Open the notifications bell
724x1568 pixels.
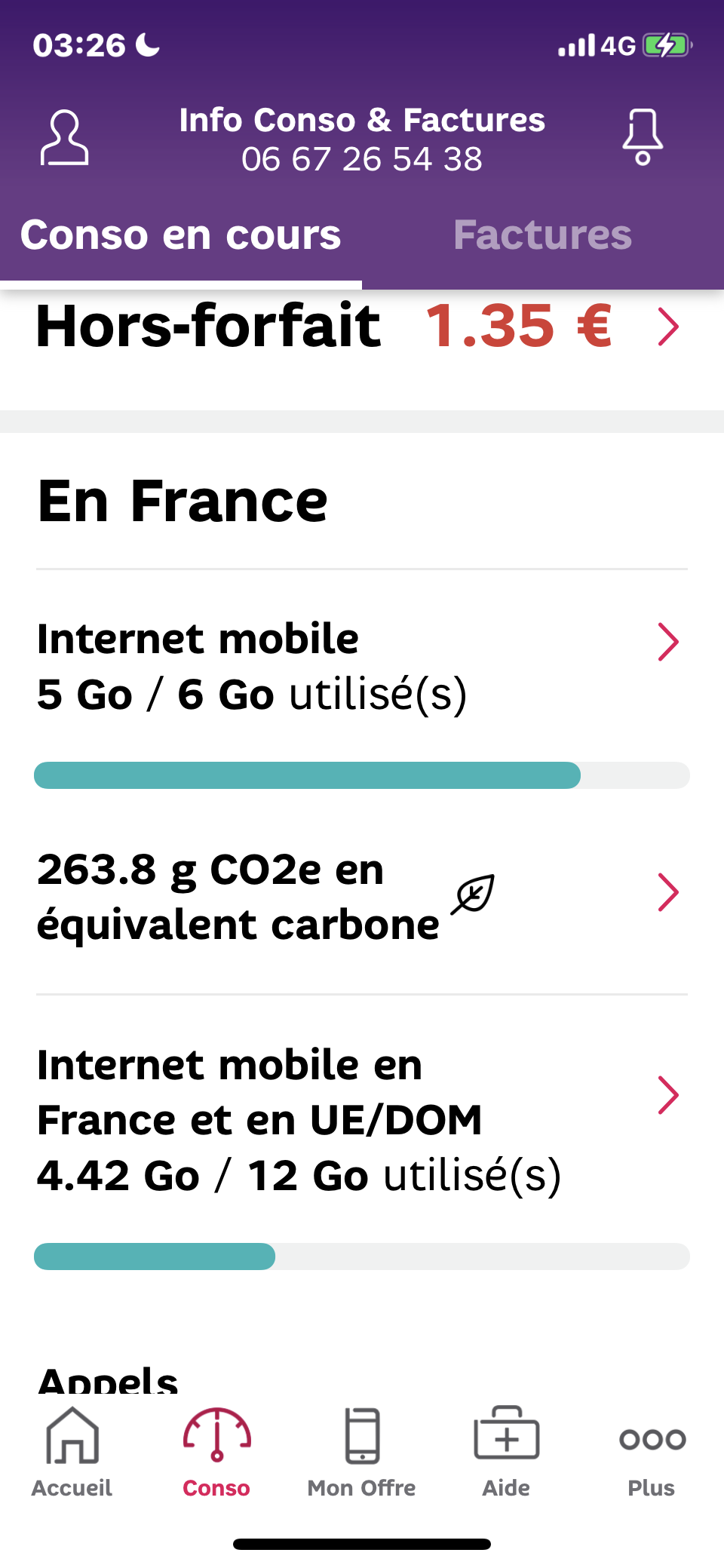coord(643,138)
